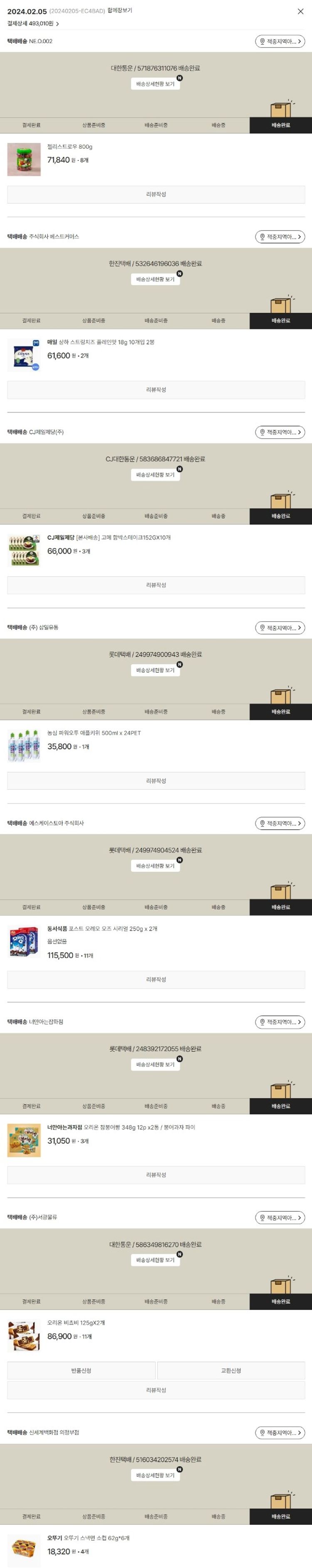Write a review for 오리온 비쵸비 125gX2개

click(x=156, y=1390)
